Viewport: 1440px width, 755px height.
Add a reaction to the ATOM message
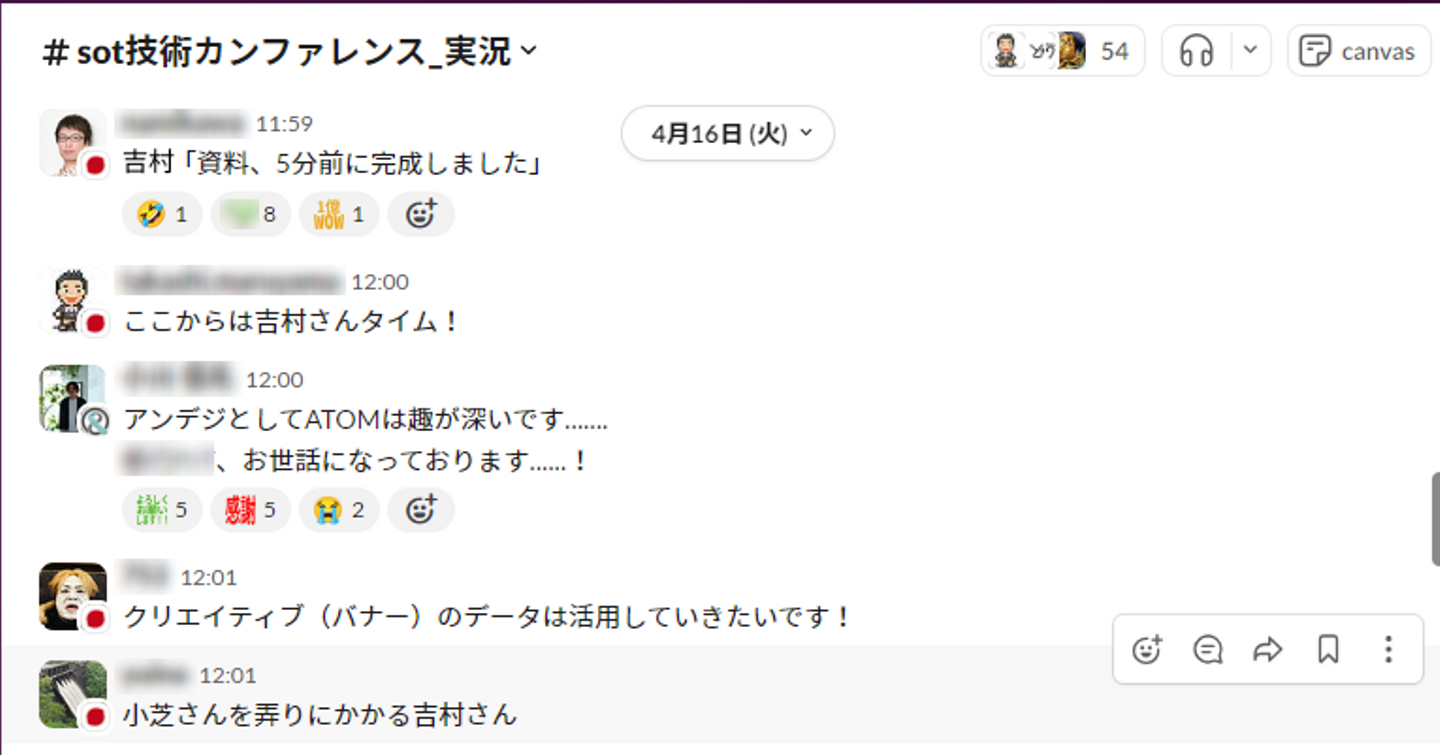421,510
